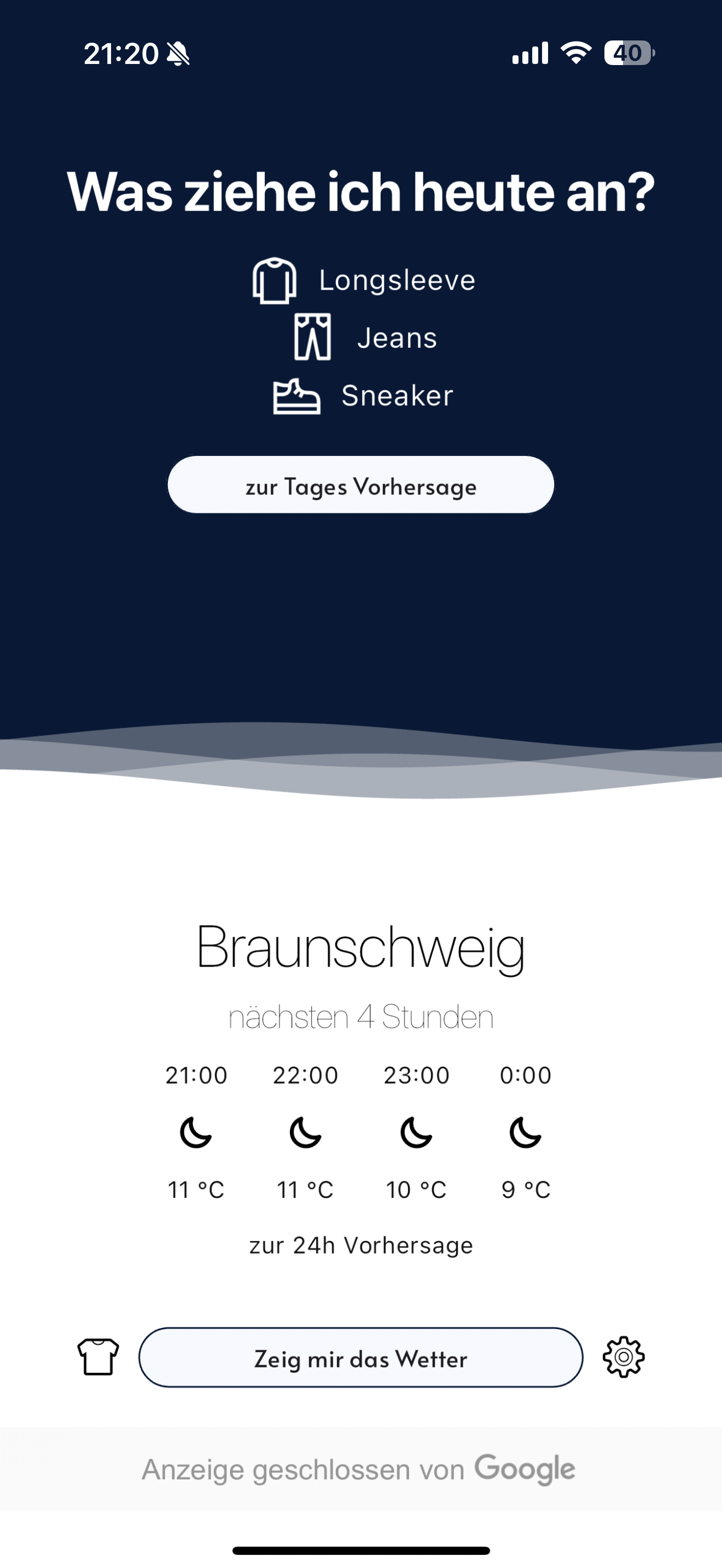Open the daily forecast via 'zur Tages Vorhersage'
This screenshot has height=1568, width=722.
[x=360, y=485]
